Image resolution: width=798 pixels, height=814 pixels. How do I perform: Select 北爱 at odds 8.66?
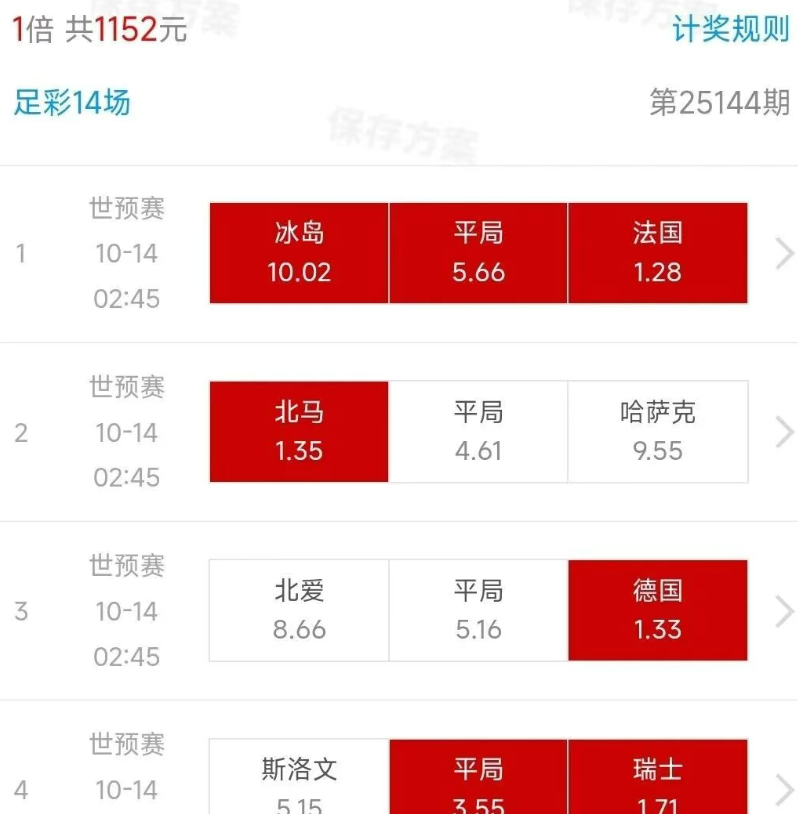pos(299,610)
